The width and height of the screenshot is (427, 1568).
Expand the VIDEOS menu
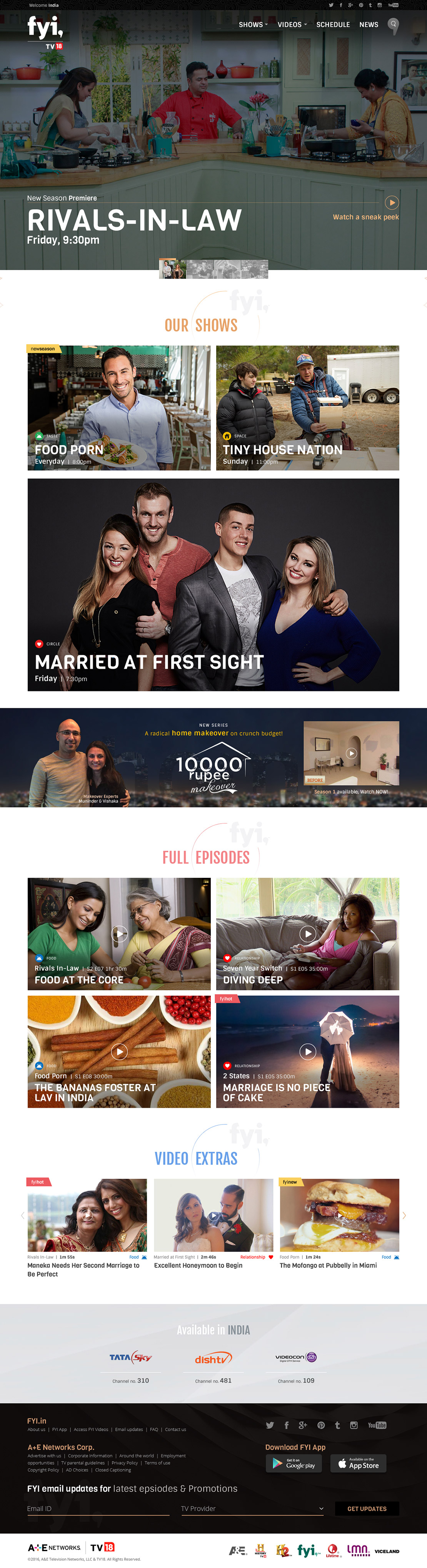point(292,25)
